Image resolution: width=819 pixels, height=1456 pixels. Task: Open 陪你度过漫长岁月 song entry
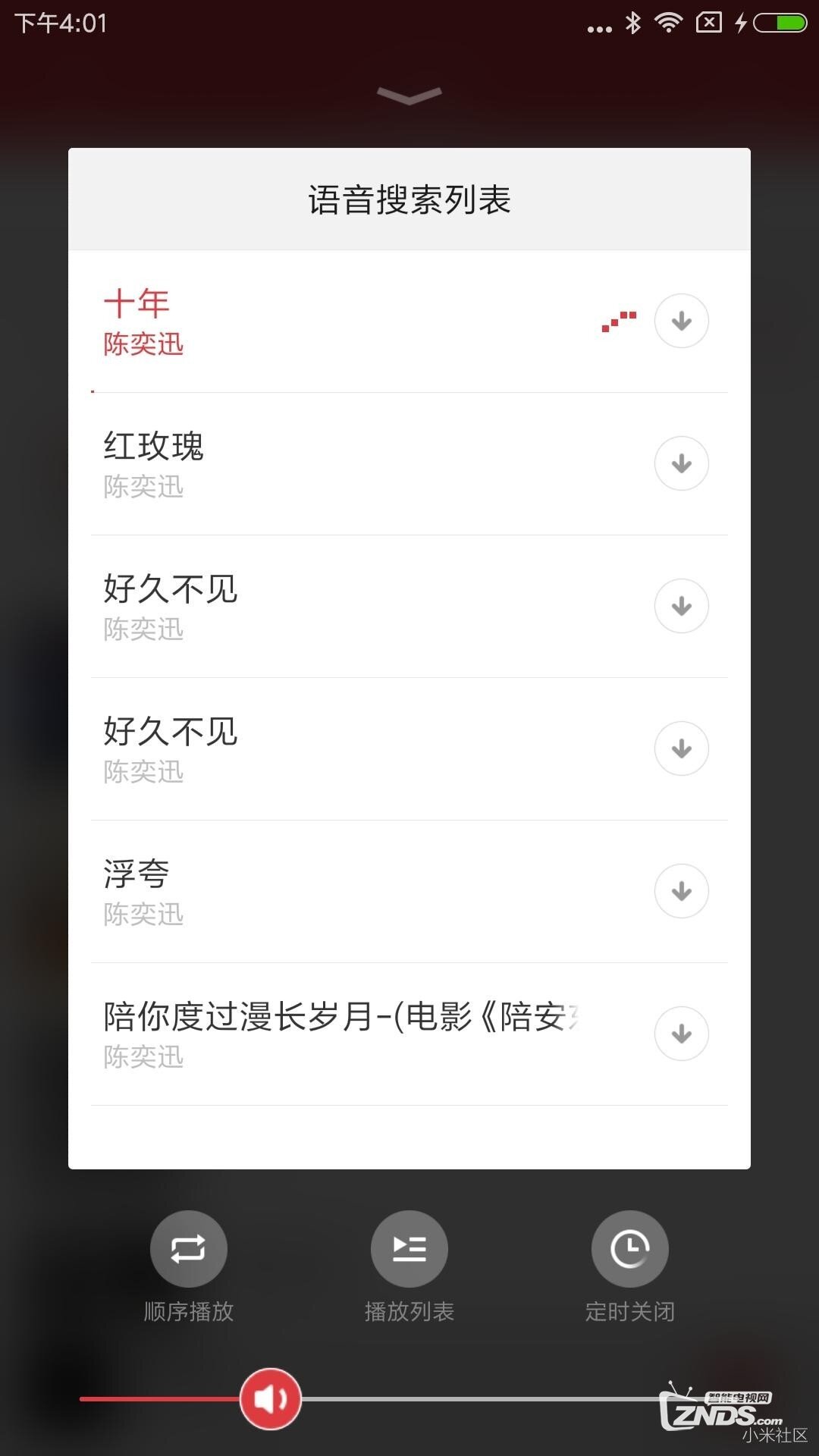tap(341, 1033)
